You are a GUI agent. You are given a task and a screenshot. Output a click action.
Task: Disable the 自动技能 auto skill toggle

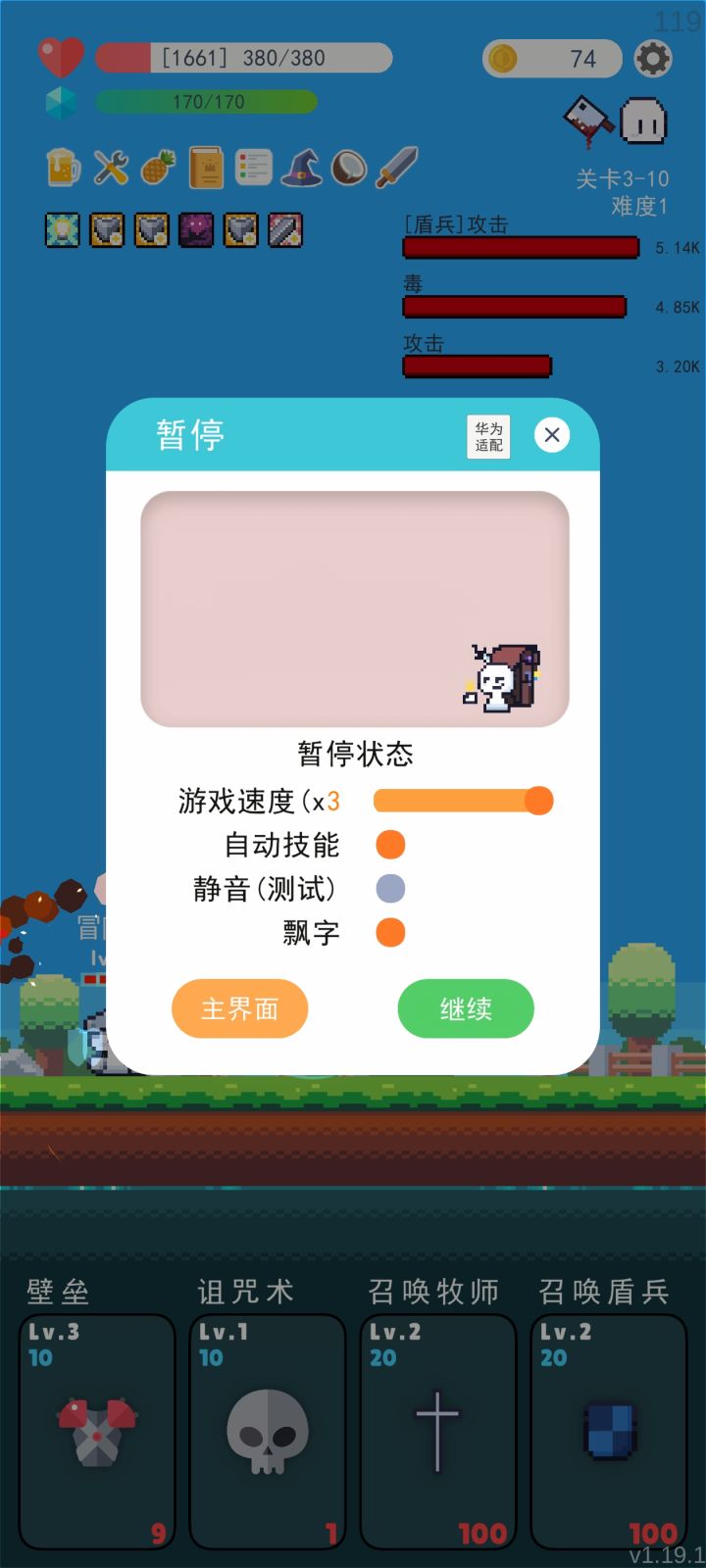[390, 845]
